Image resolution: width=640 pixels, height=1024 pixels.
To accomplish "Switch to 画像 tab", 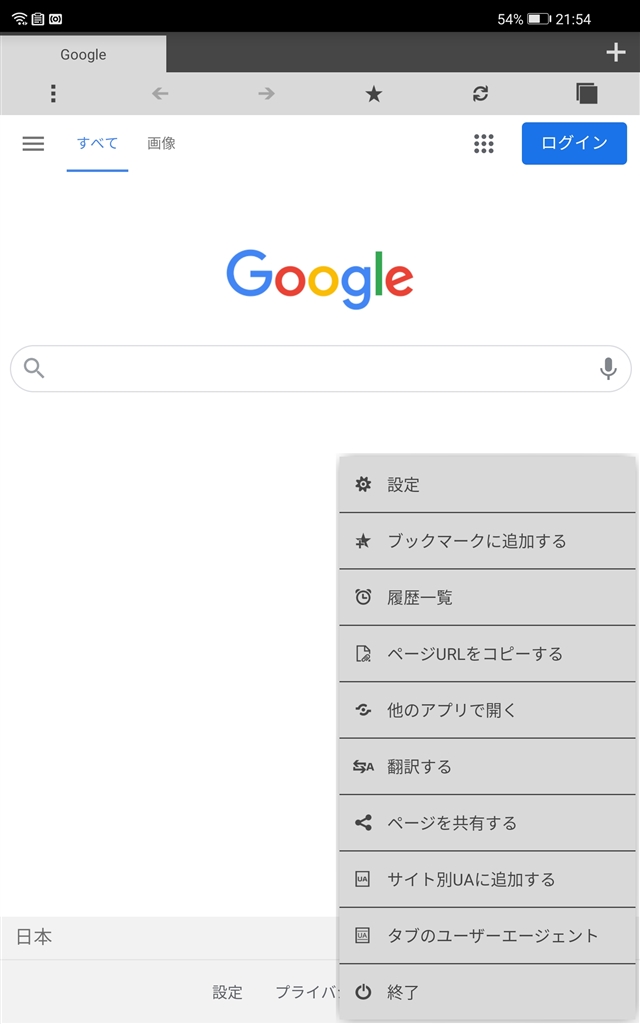I will coord(161,143).
